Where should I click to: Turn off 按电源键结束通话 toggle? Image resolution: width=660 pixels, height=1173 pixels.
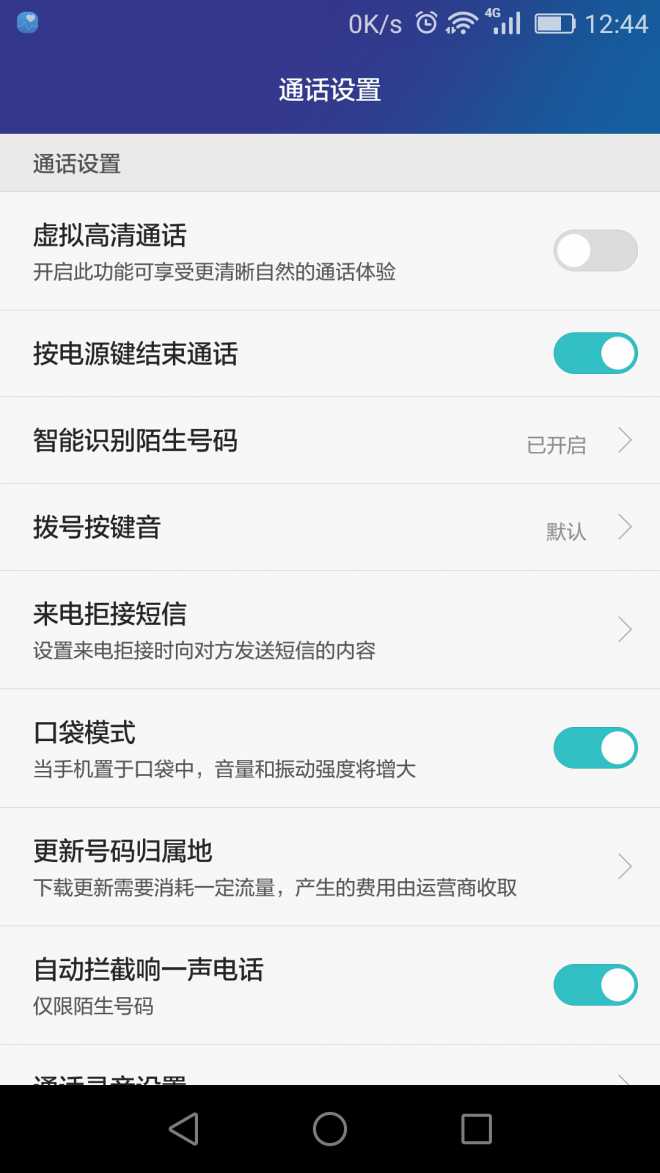[595, 353]
